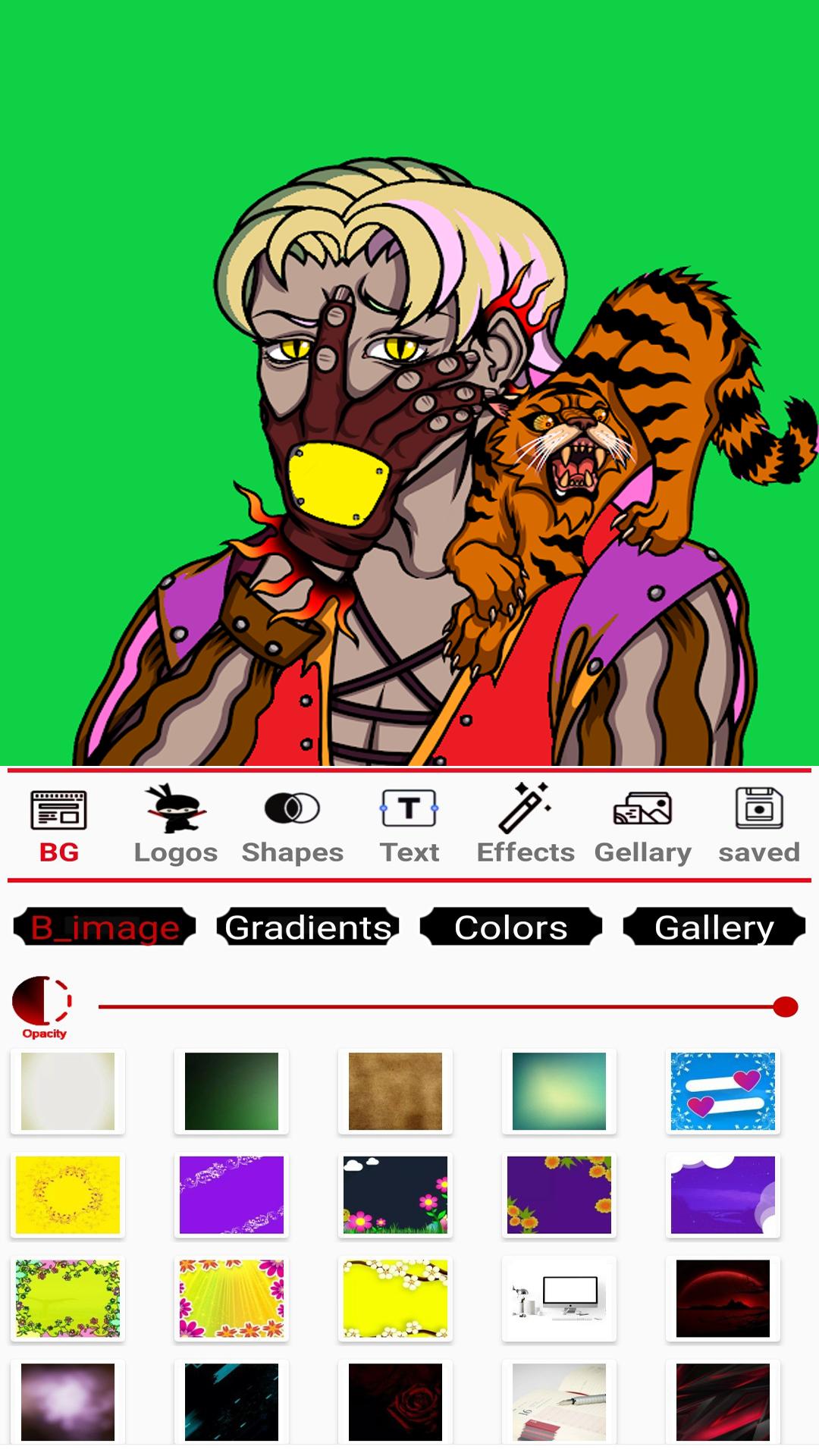Tap the opacity slider track

[440, 1007]
